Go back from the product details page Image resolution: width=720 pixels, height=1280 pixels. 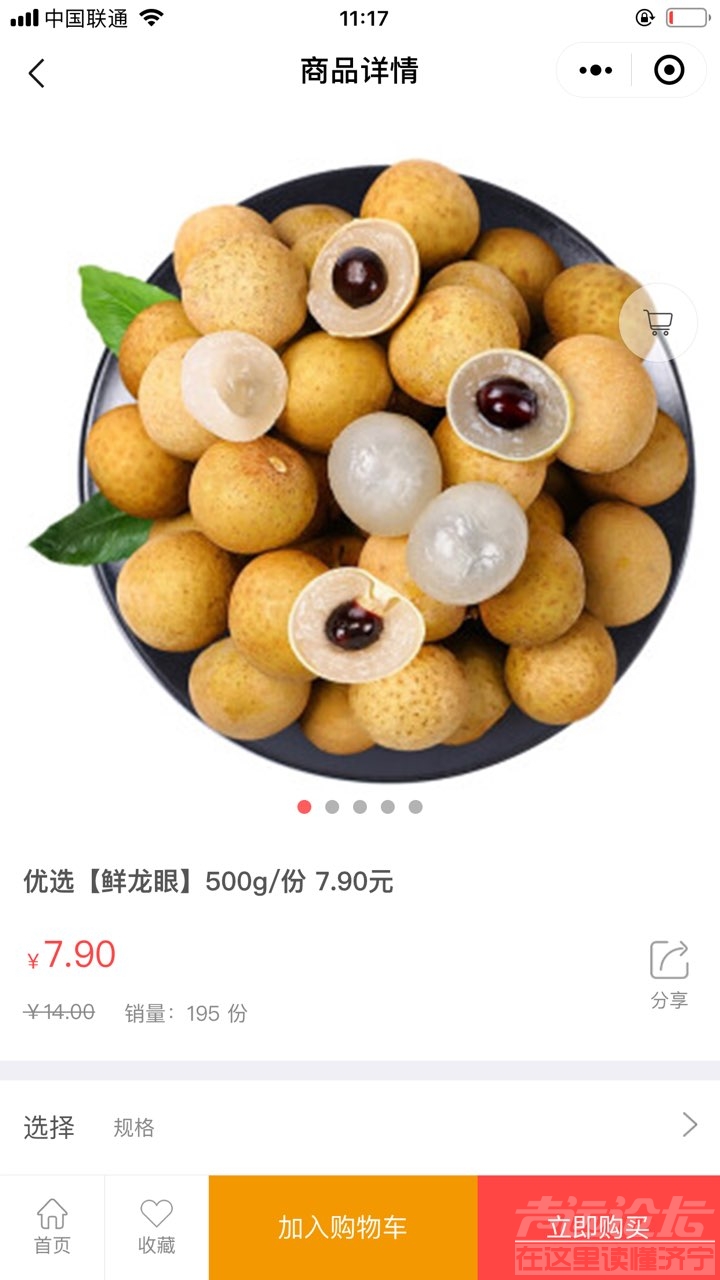tap(37, 72)
